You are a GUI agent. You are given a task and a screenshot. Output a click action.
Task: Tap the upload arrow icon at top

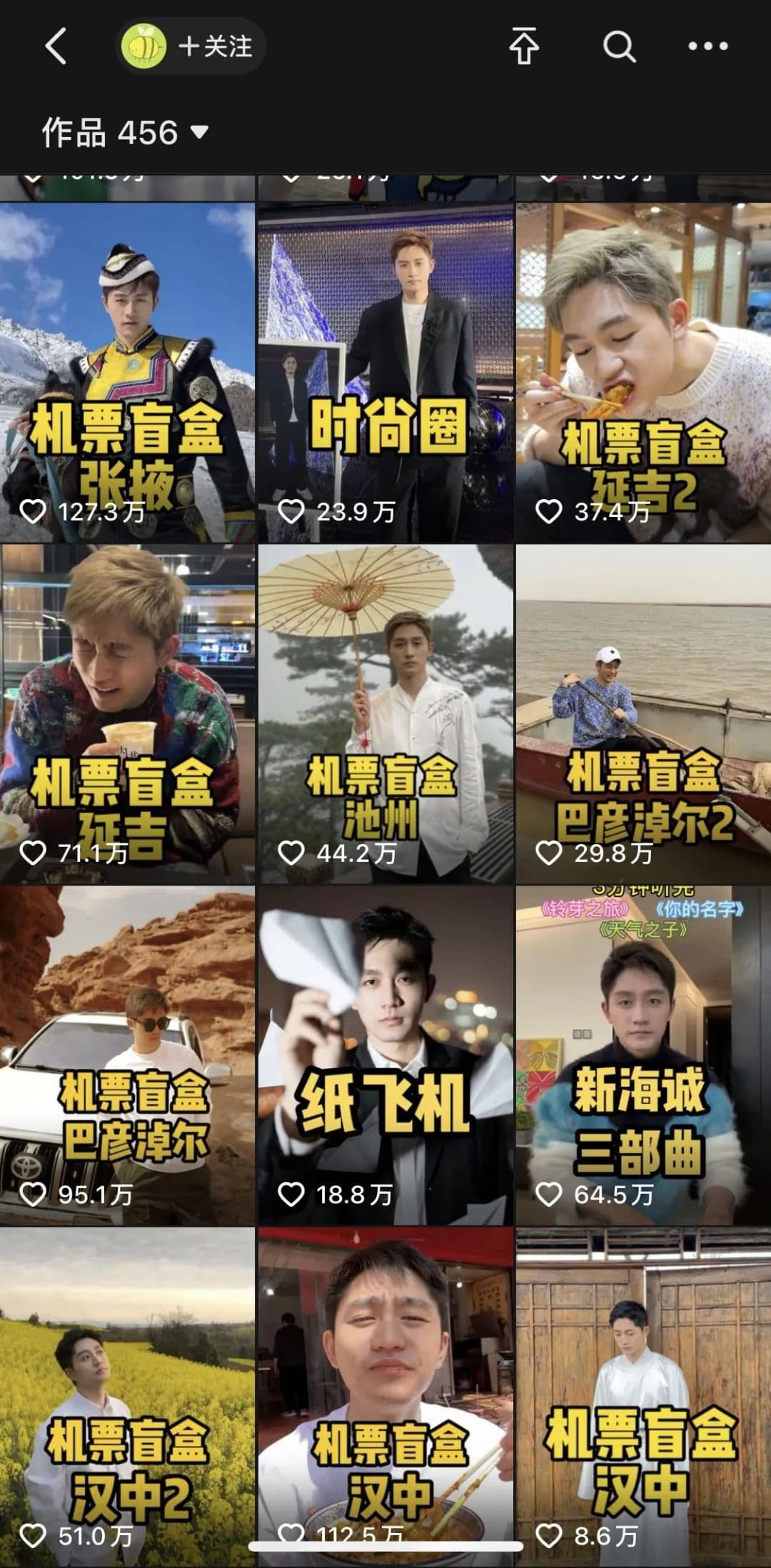[524, 47]
